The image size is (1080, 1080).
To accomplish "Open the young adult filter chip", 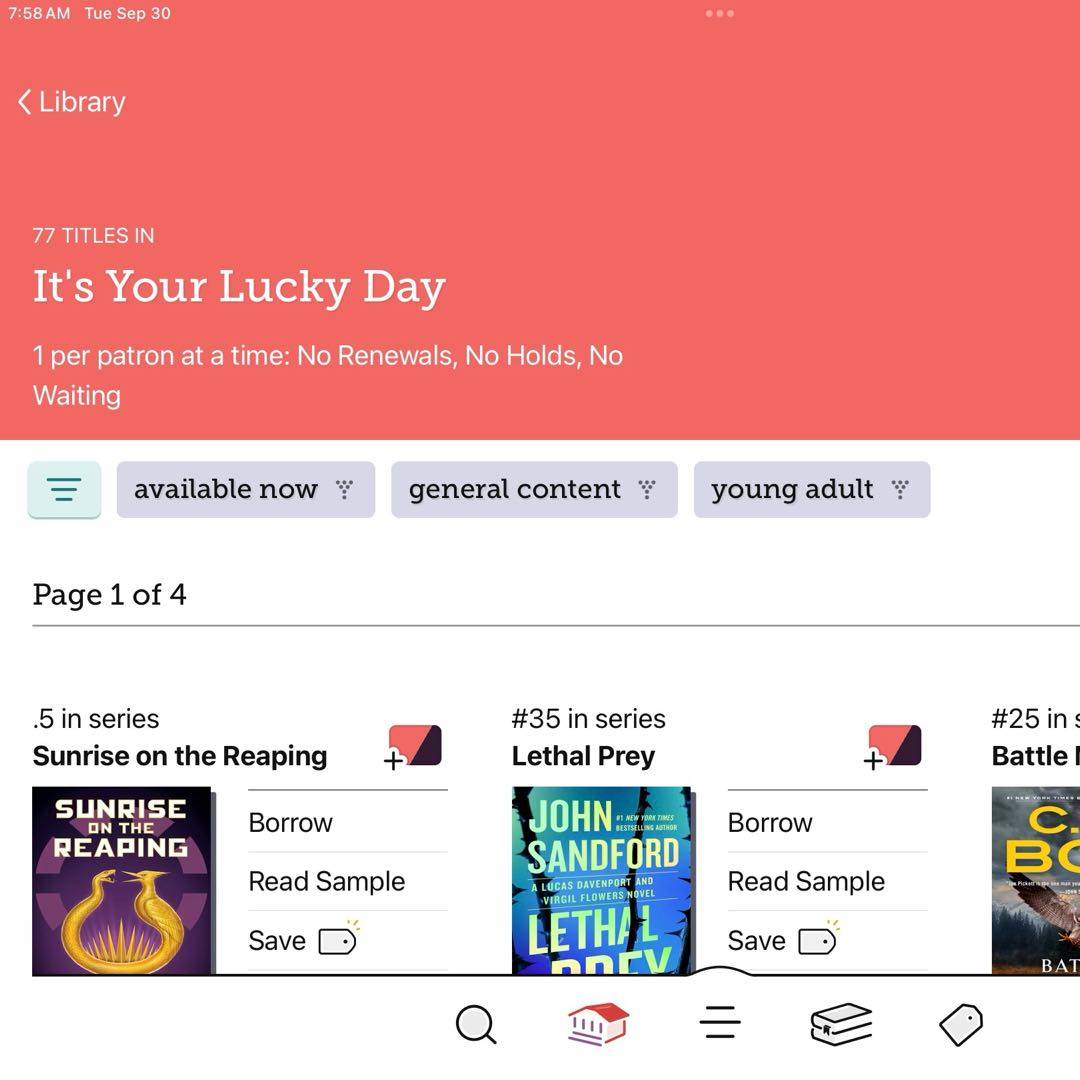I will tap(811, 490).
